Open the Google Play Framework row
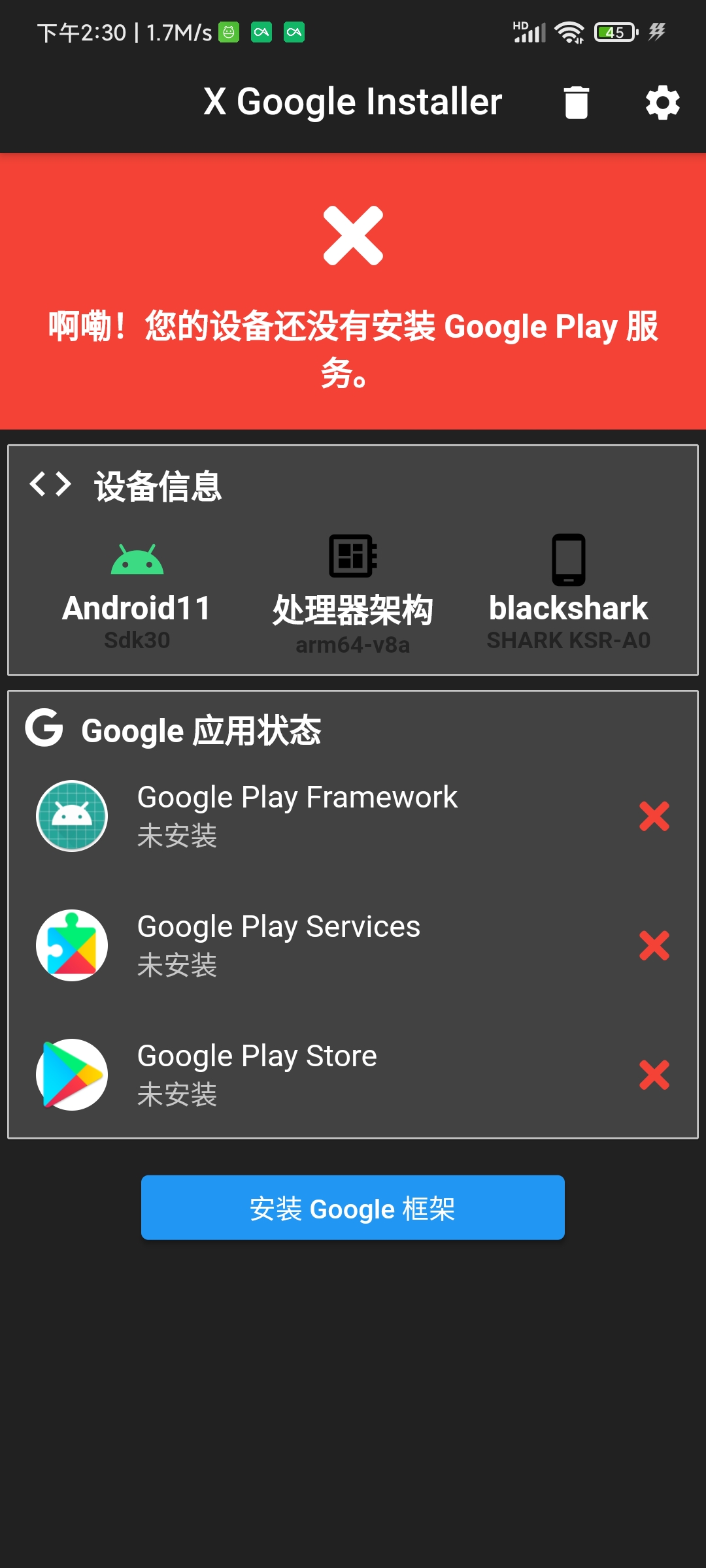 coord(353,816)
